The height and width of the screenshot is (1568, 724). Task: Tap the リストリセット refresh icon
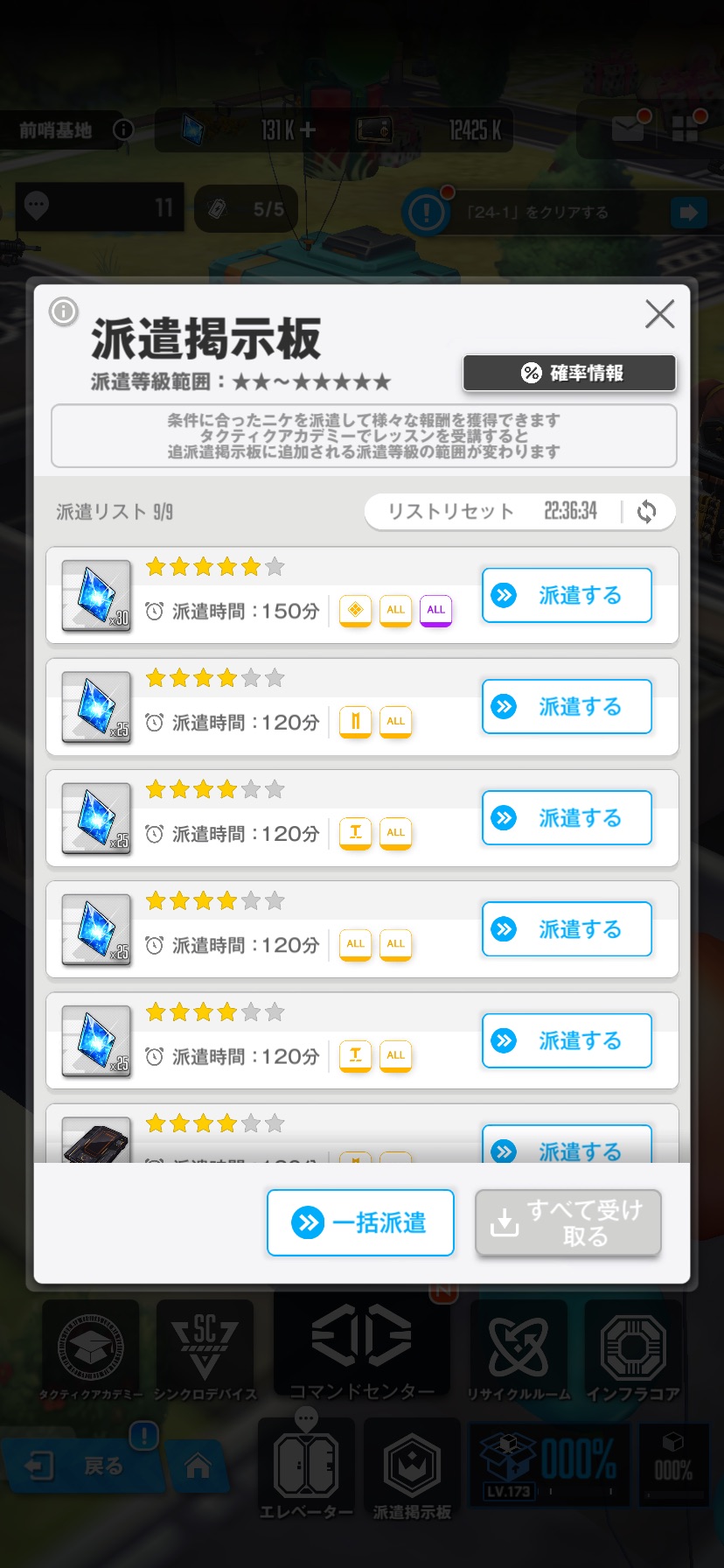pyautogui.click(x=647, y=512)
